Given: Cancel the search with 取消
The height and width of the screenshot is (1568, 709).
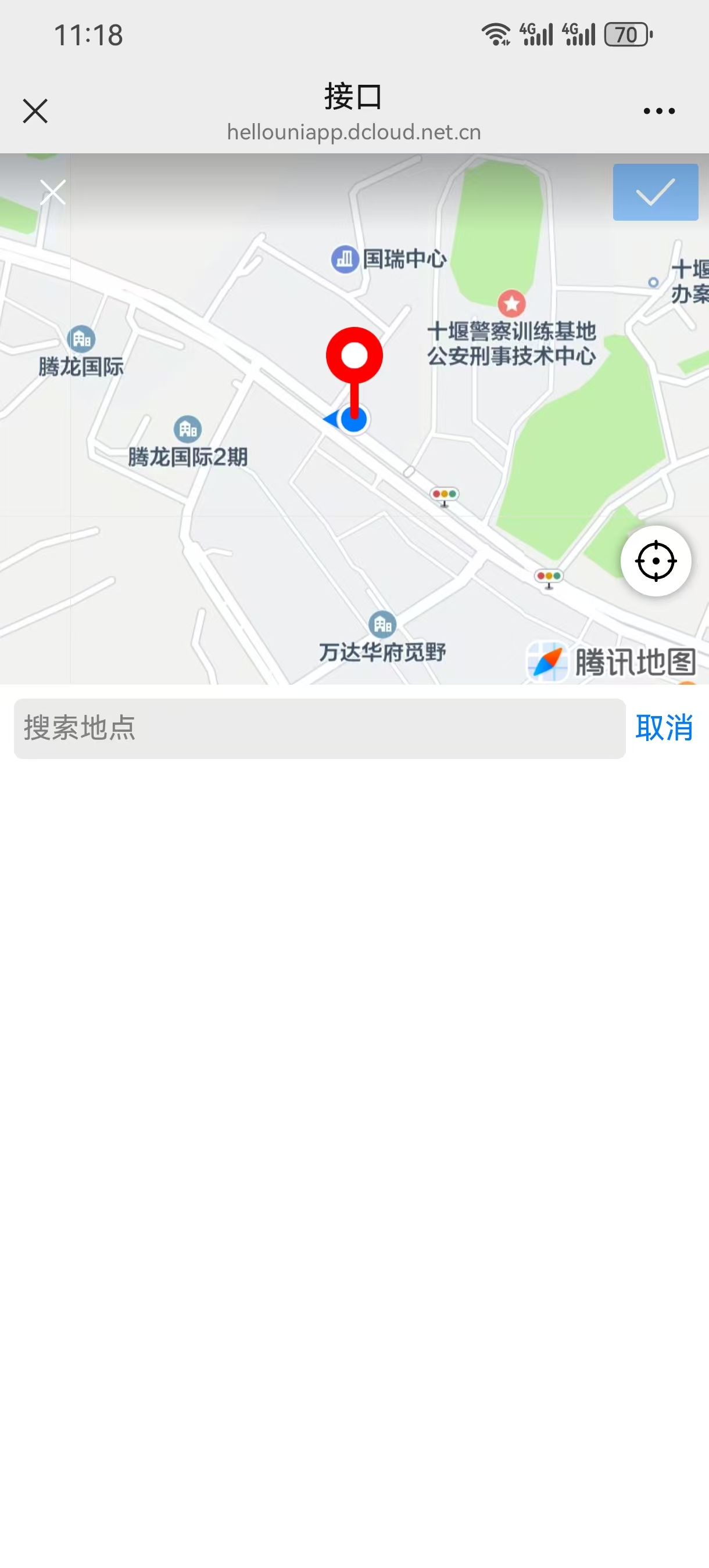Looking at the screenshot, I should pyautogui.click(x=664, y=728).
